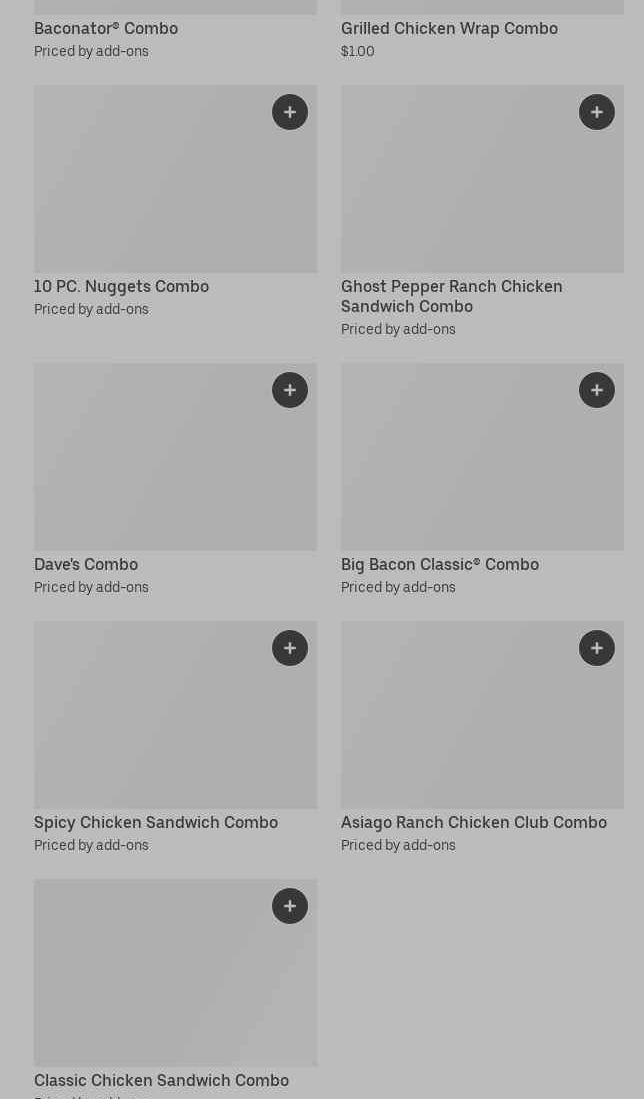
Task: Add 10 PC. Nuggets Combo to cart
Action: (290, 112)
